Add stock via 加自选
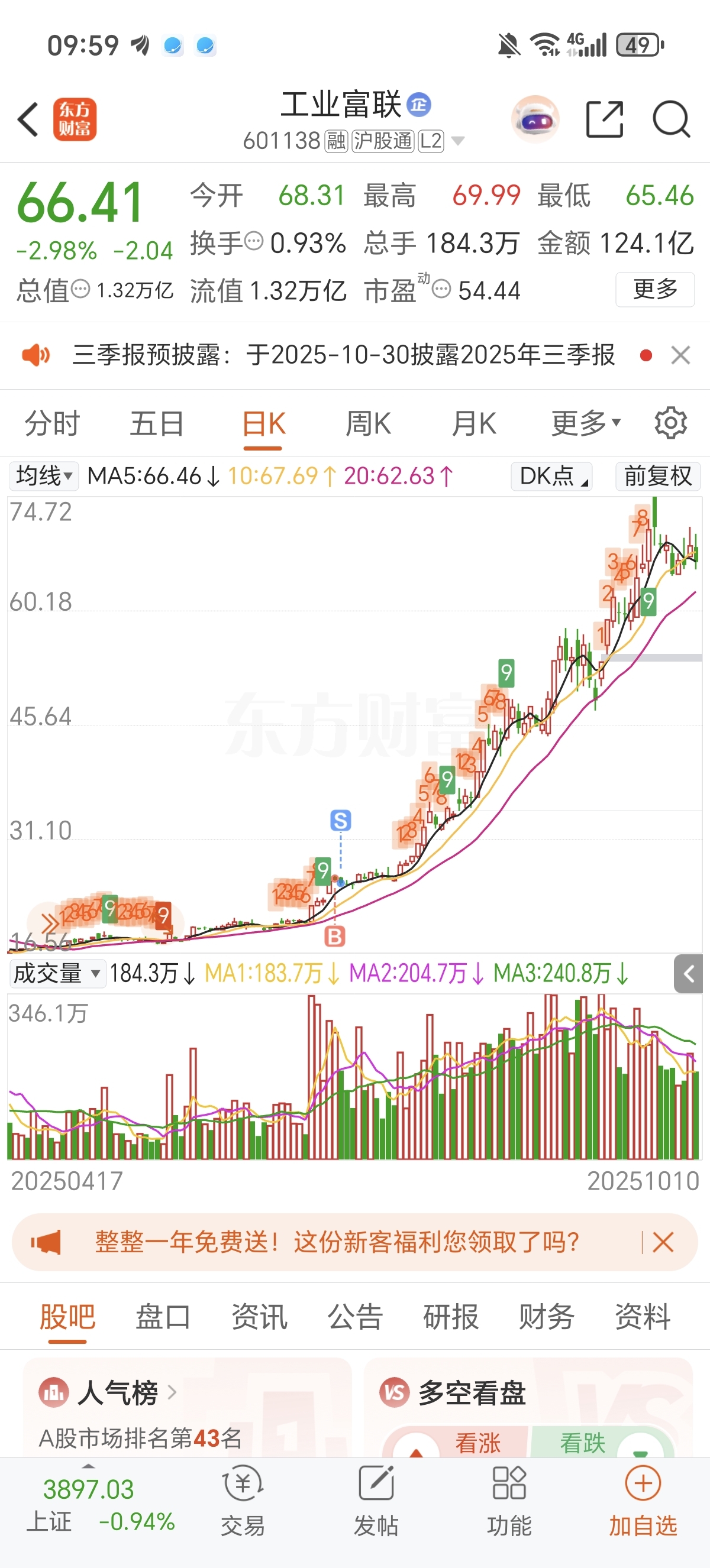The width and height of the screenshot is (710, 1568). (643, 1500)
